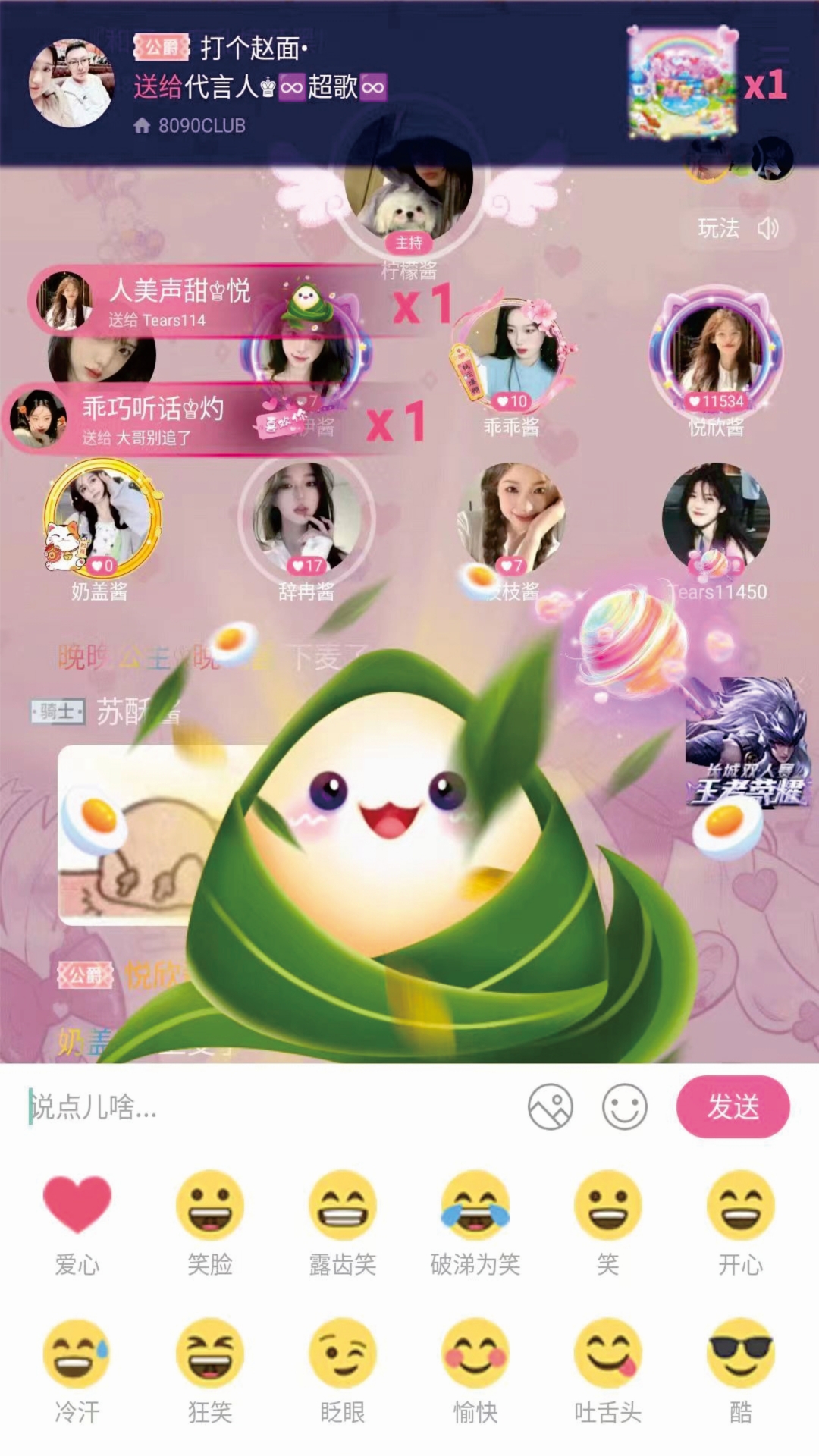Mute the room speaker icon
The width and height of the screenshot is (819, 1456).
click(x=768, y=227)
